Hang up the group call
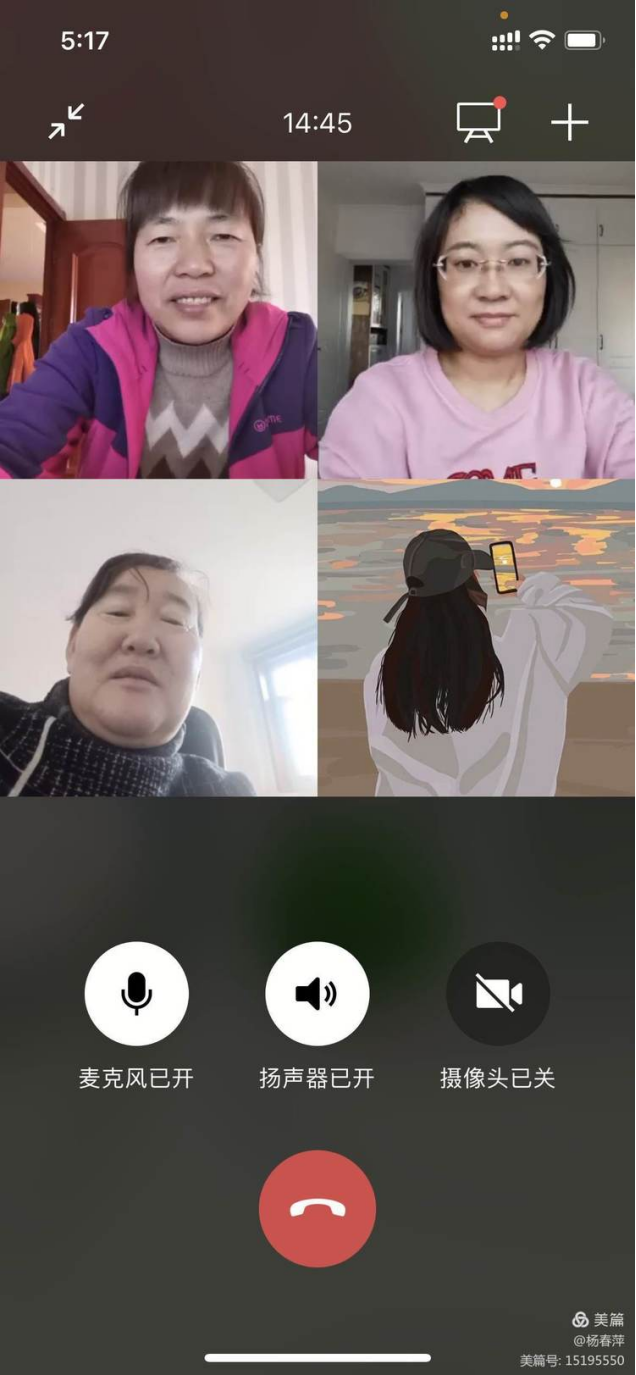Viewport: 636px width, 1375px height. click(x=317, y=1208)
